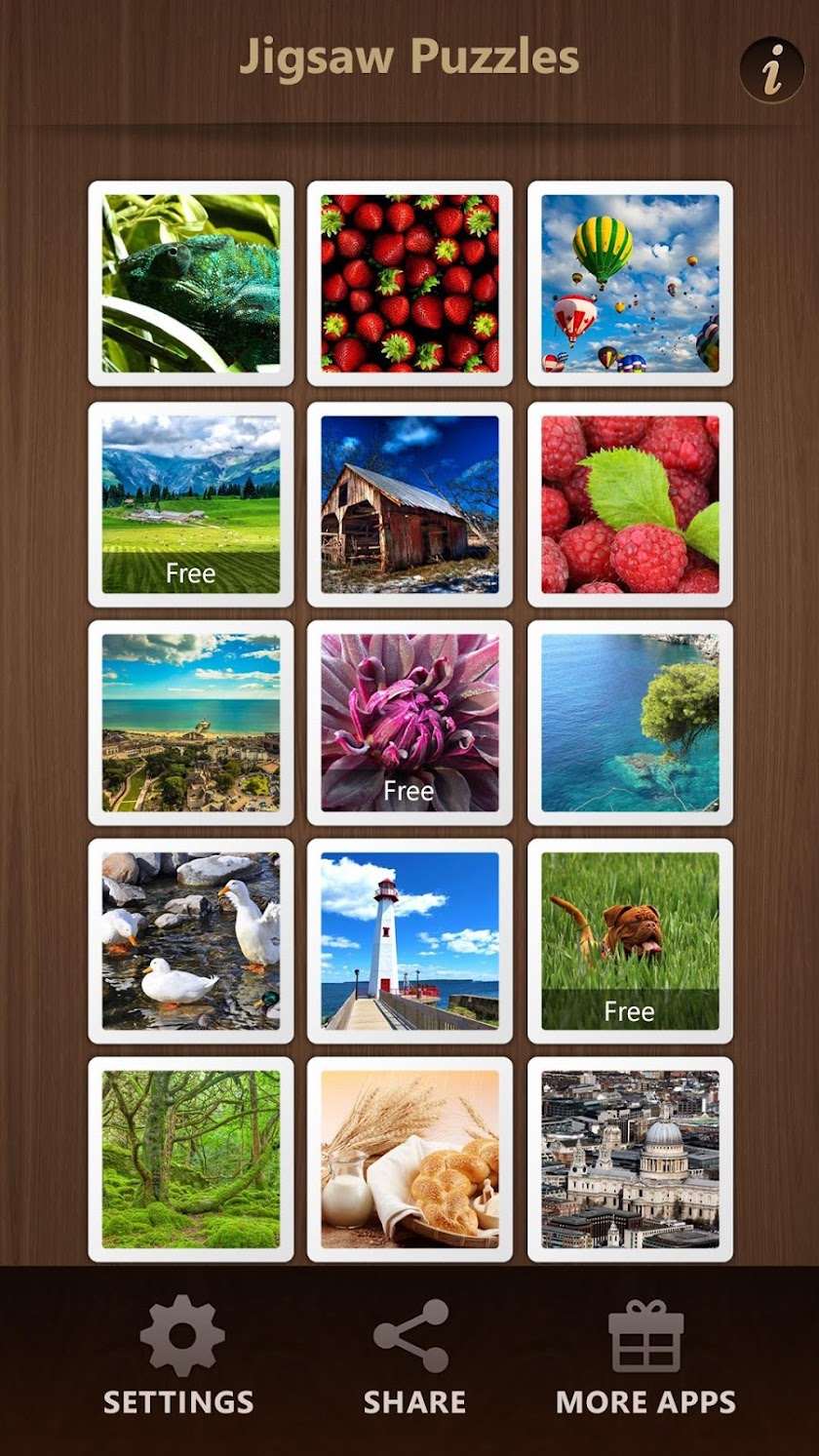Select the seaside town puzzle

click(191, 723)
